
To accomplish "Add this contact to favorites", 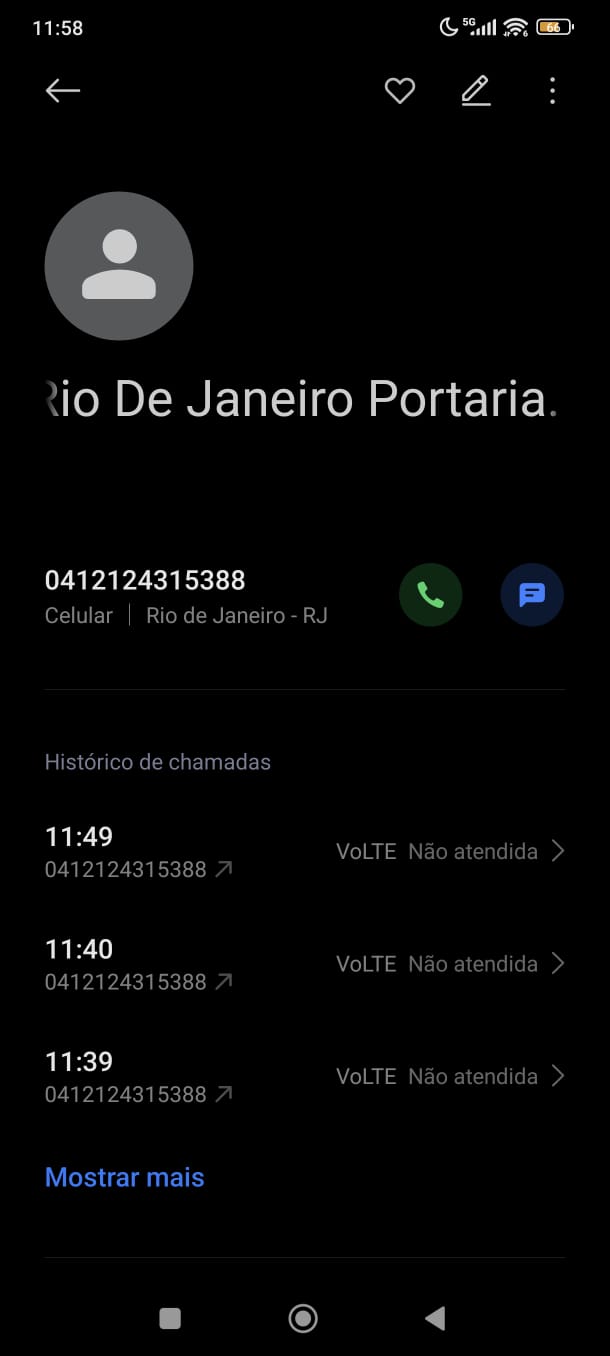I will [400, 91].
